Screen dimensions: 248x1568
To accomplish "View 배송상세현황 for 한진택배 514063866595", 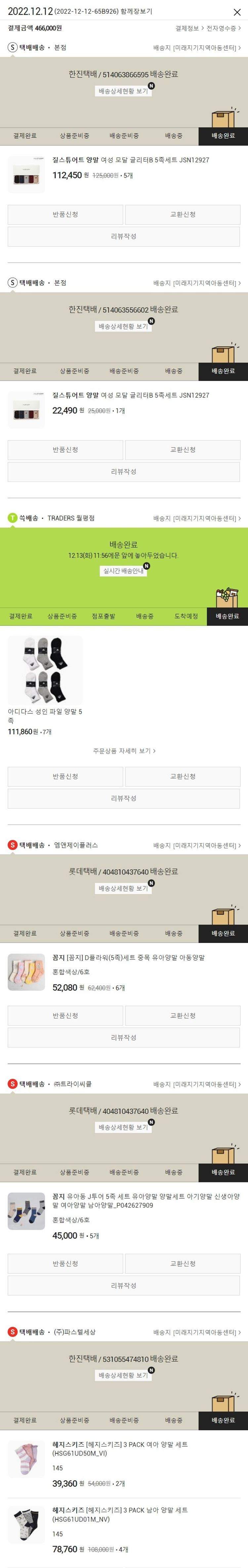I will click(x=123, y=91).
